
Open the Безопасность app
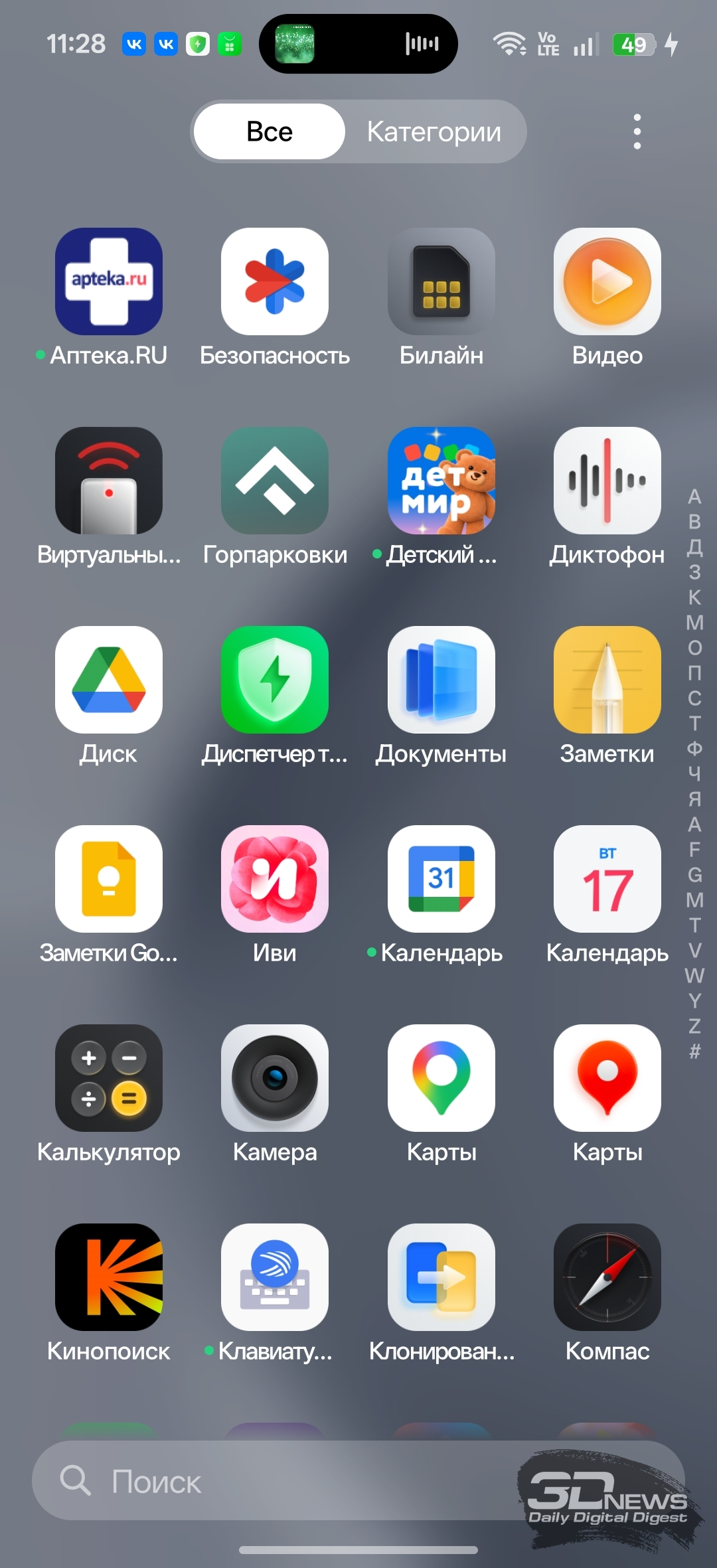275,281
